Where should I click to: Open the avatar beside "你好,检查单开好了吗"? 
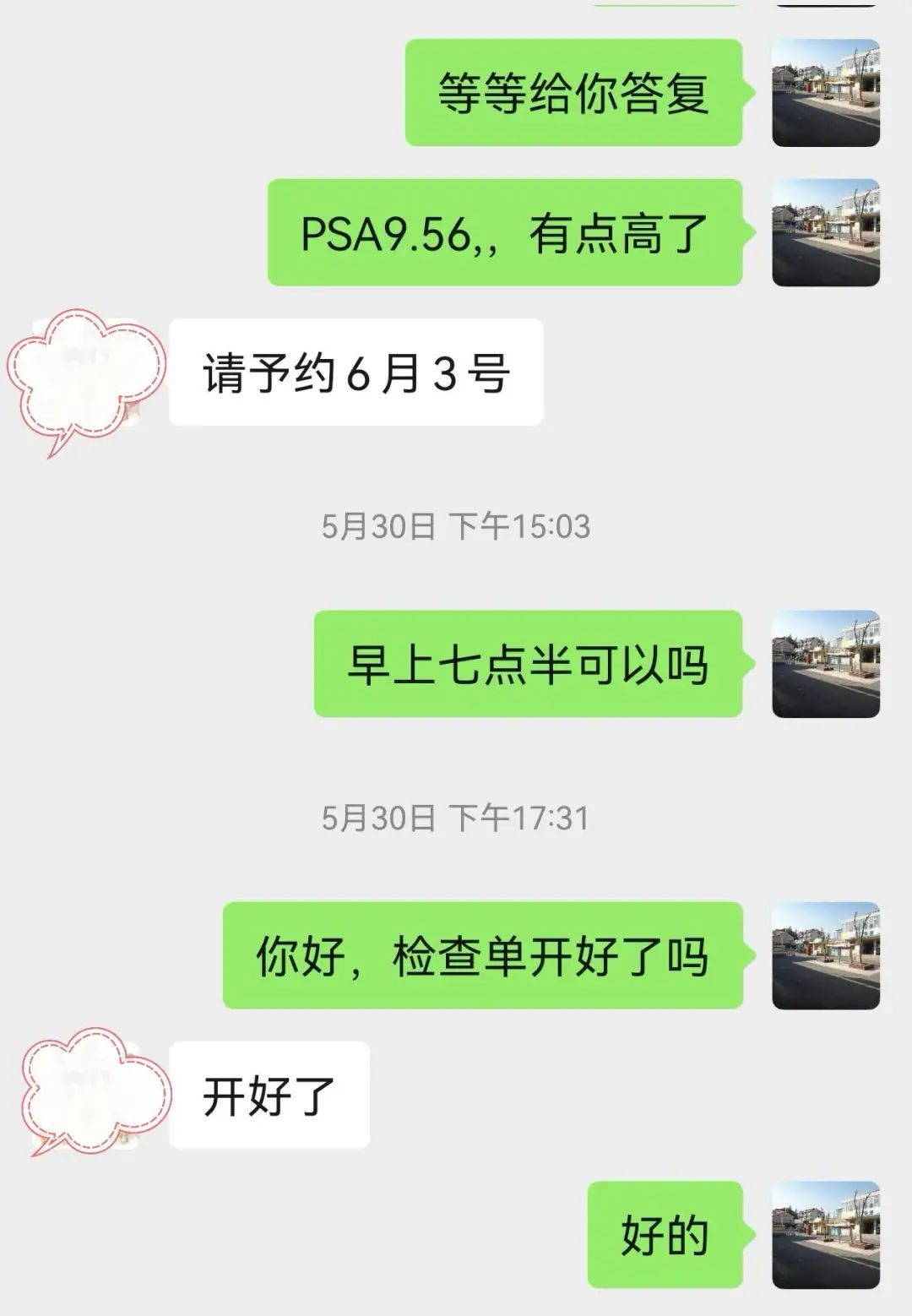click(826, 955)
